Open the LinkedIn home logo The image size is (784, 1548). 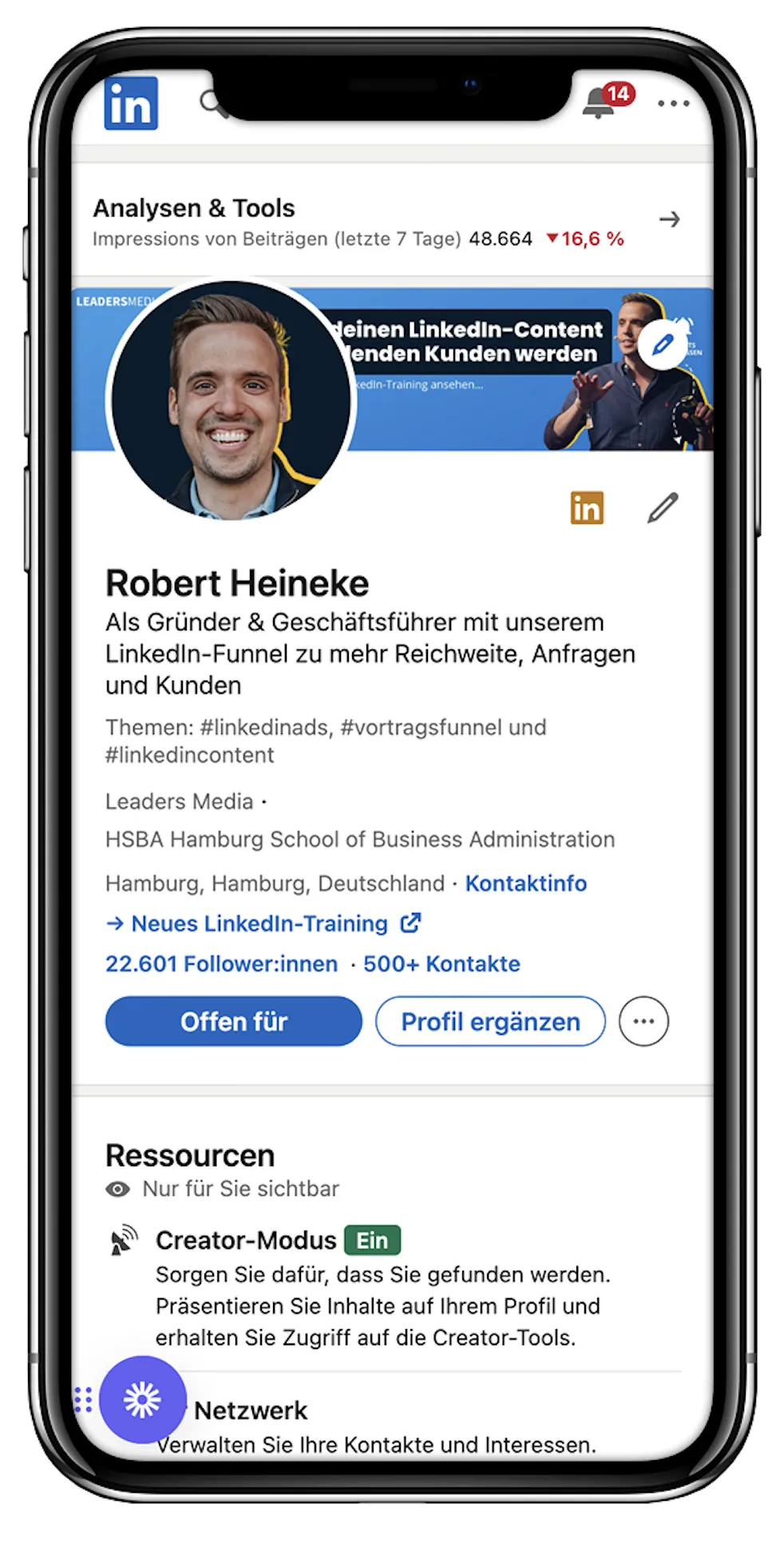[x=131, y=104]
